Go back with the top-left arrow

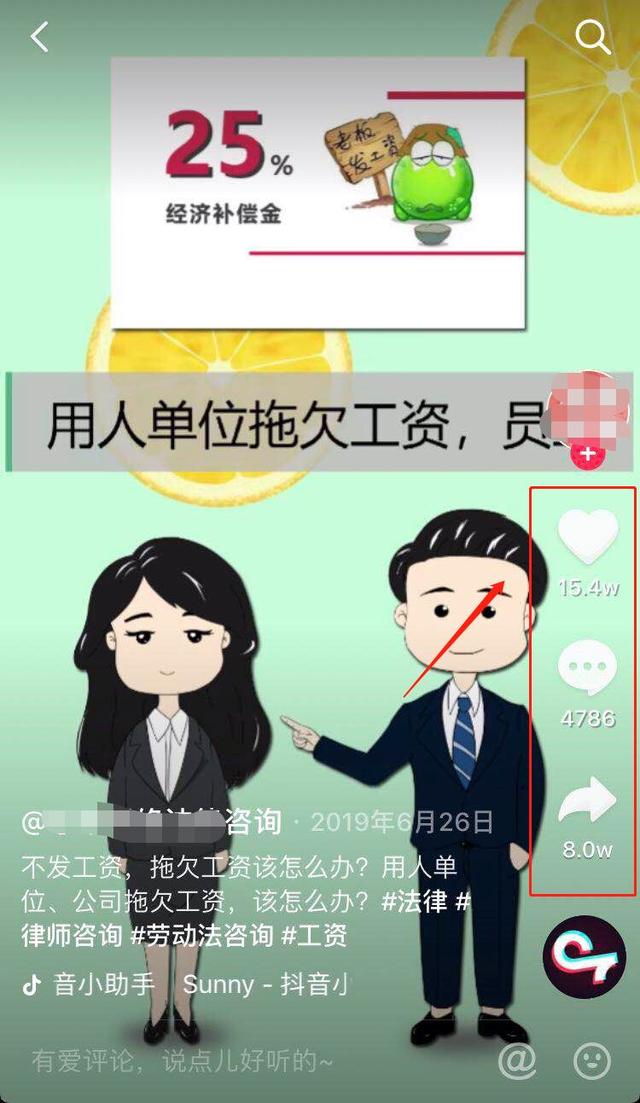point(39,38)
